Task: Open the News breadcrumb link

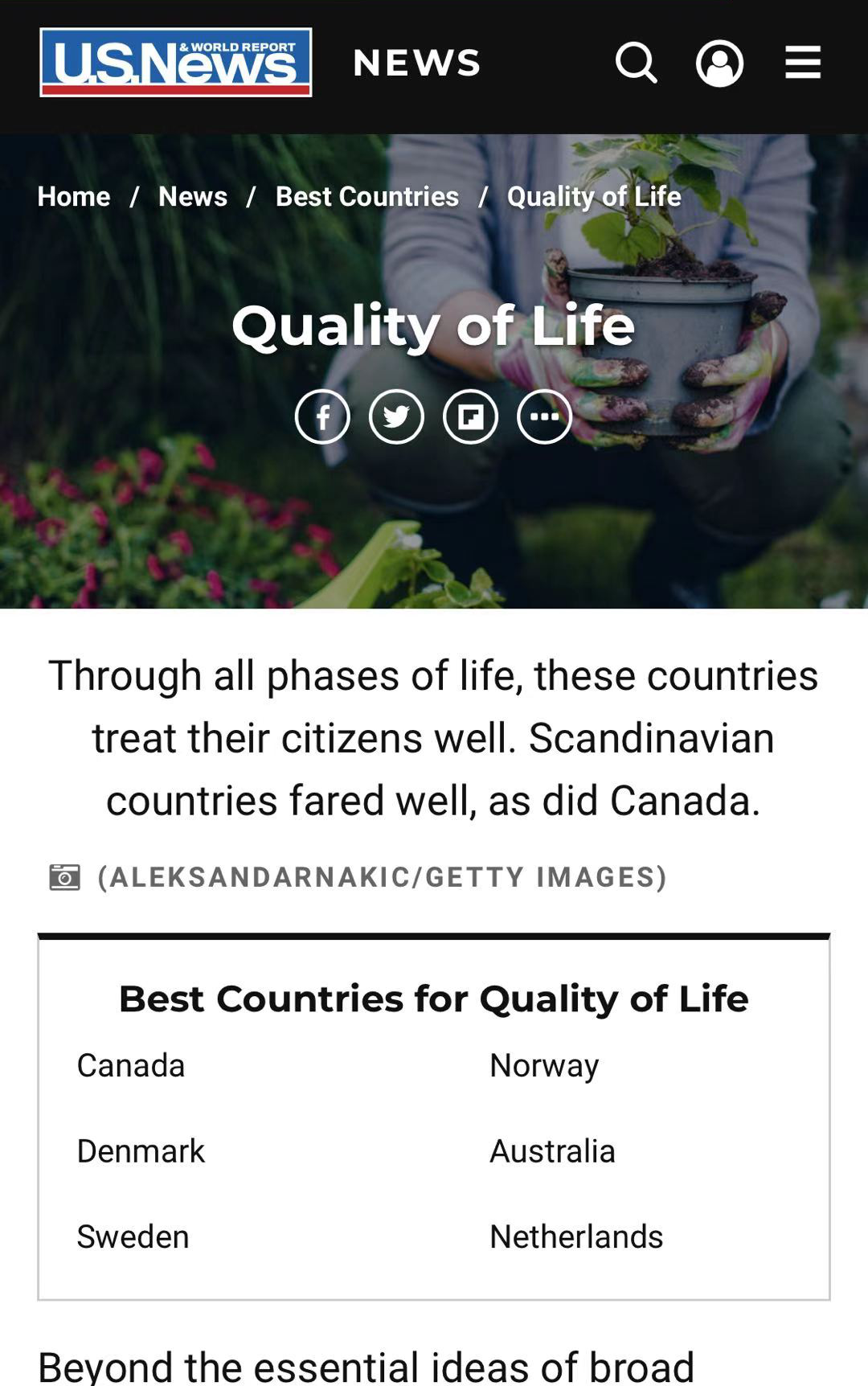Action: (x=193, y=196)
